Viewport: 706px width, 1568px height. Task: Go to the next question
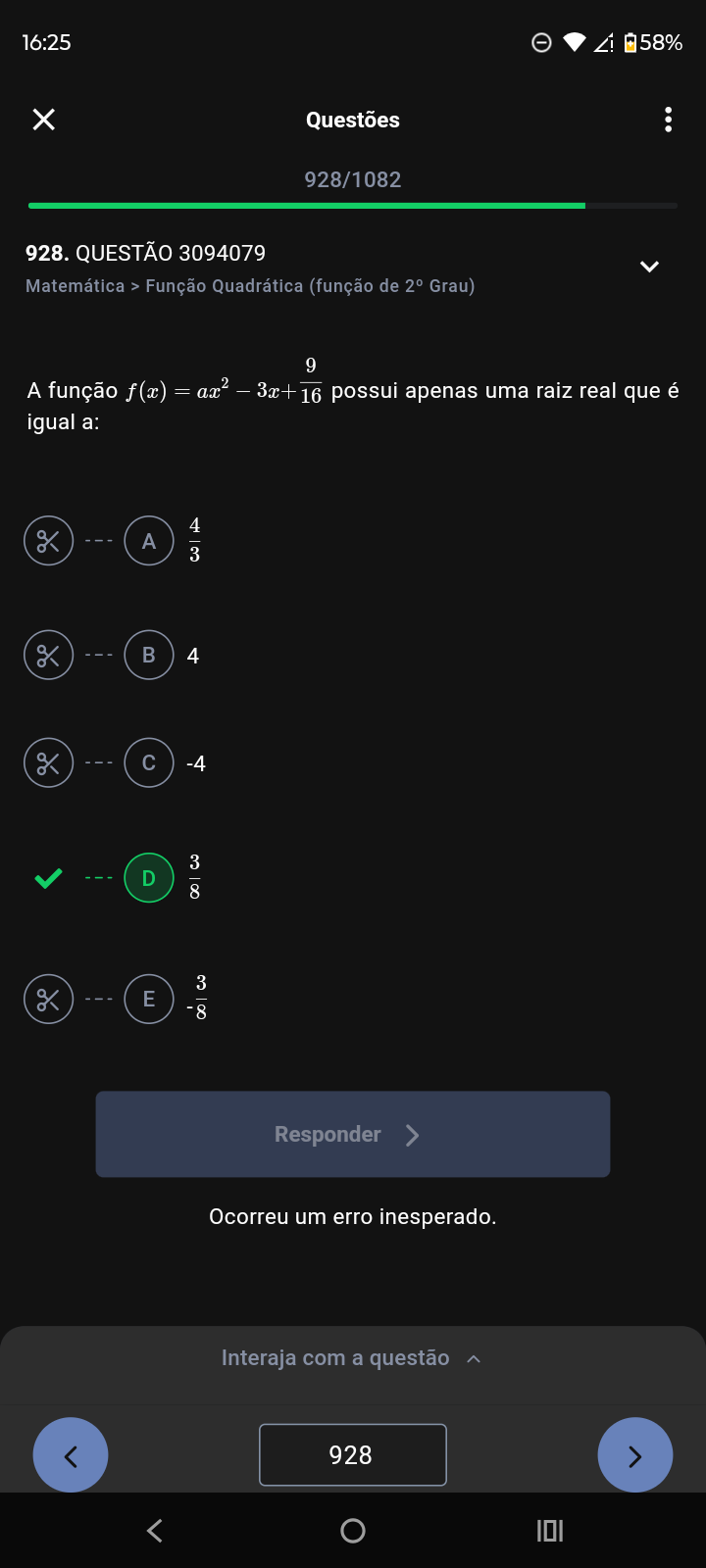[635, 1455]
